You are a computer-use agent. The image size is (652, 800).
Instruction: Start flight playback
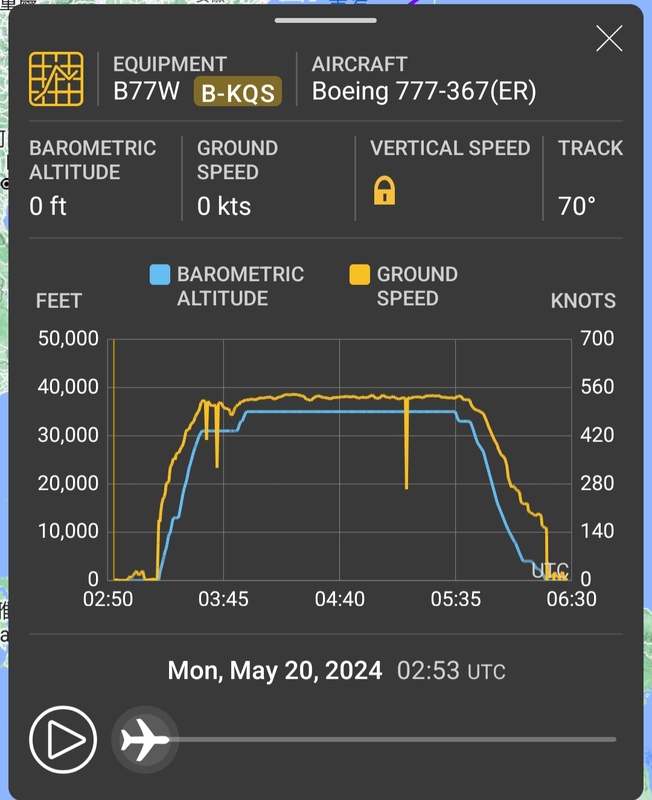(63, 741)
